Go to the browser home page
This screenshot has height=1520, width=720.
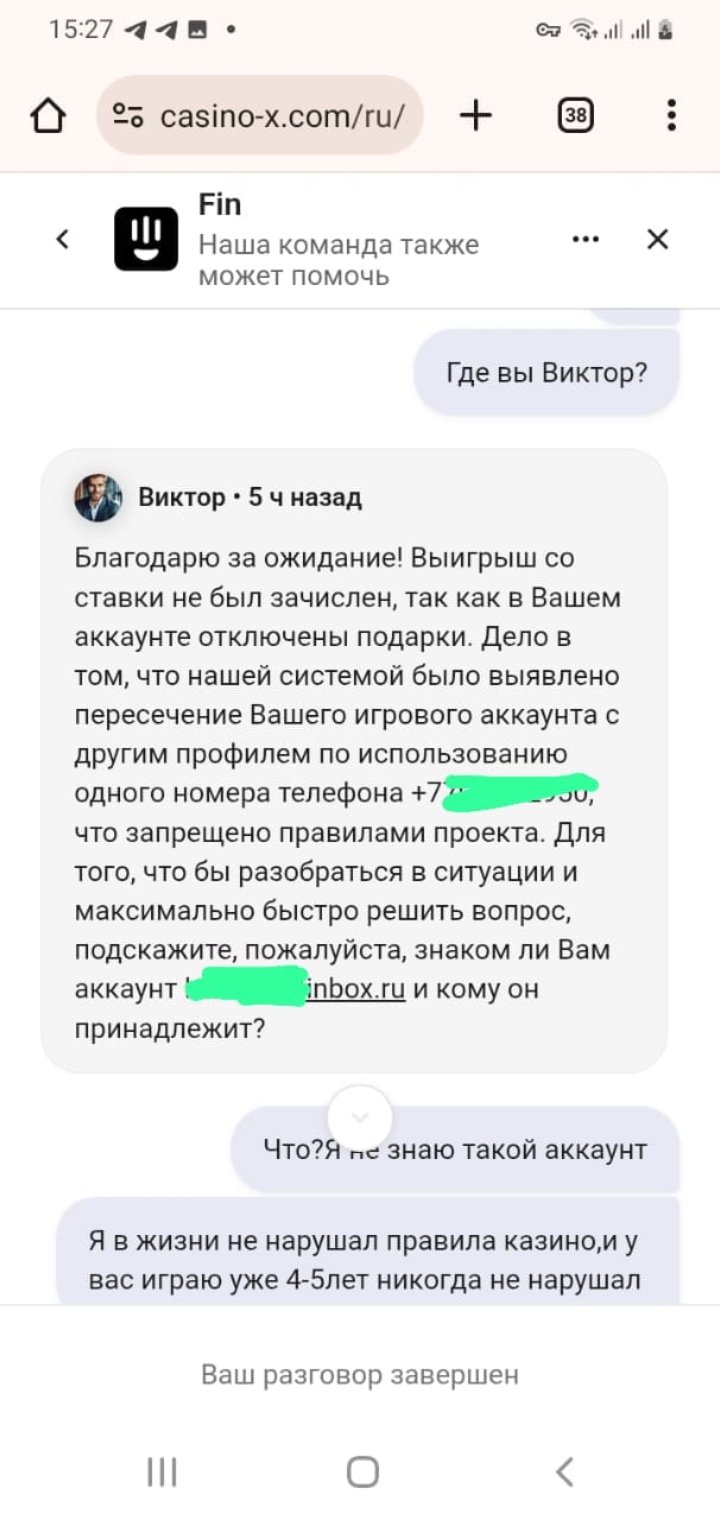48,116
